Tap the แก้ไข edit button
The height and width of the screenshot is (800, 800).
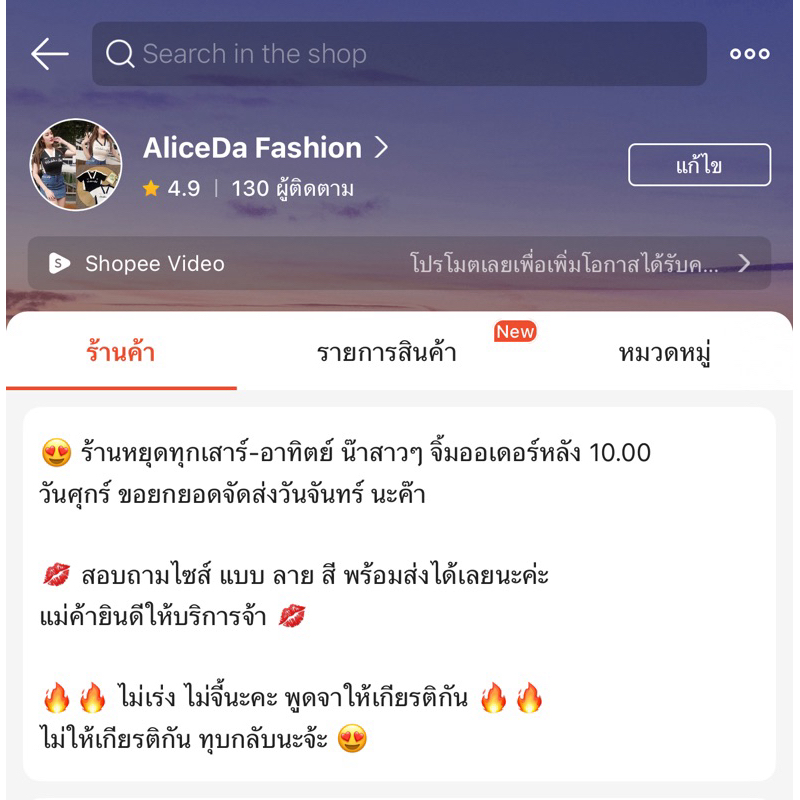699,165
